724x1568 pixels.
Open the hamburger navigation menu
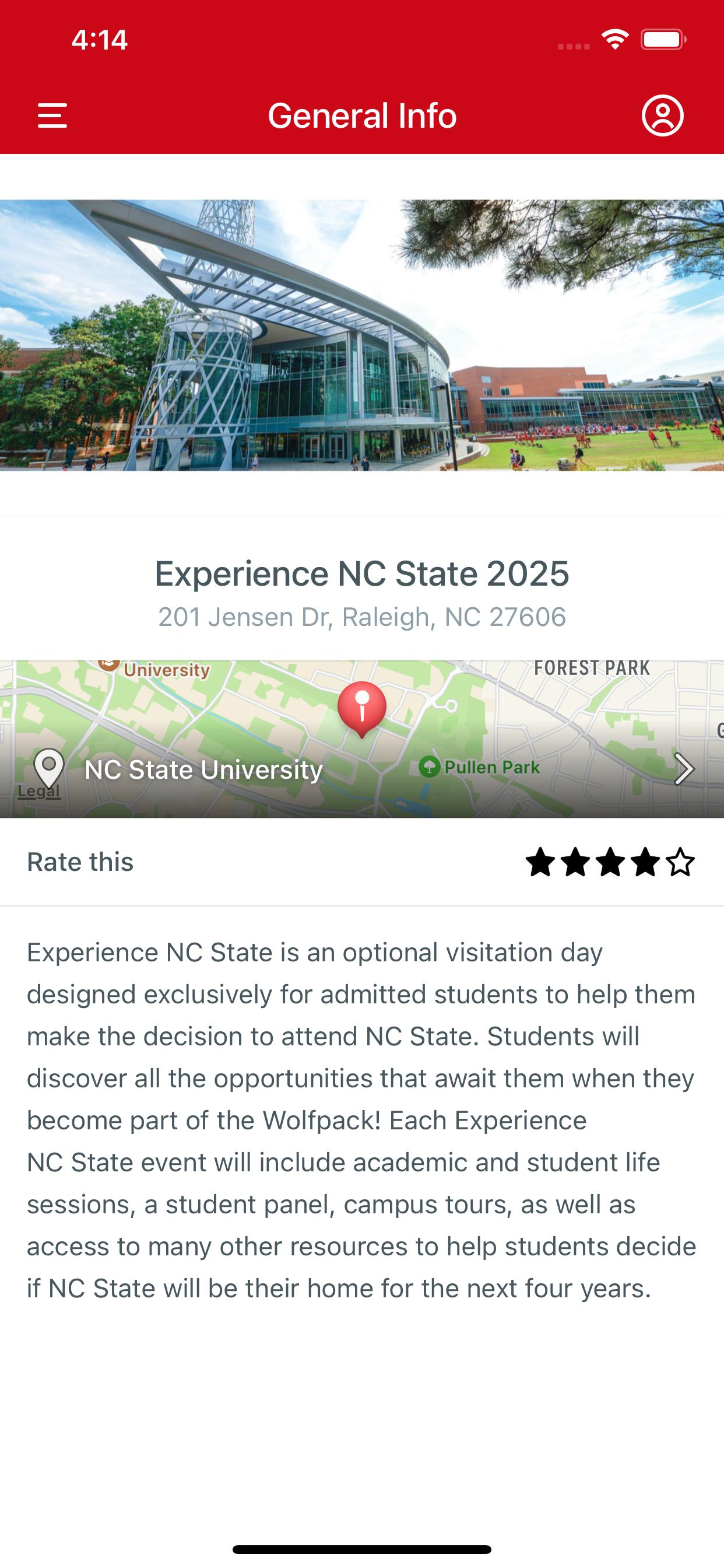coord(52,115)
